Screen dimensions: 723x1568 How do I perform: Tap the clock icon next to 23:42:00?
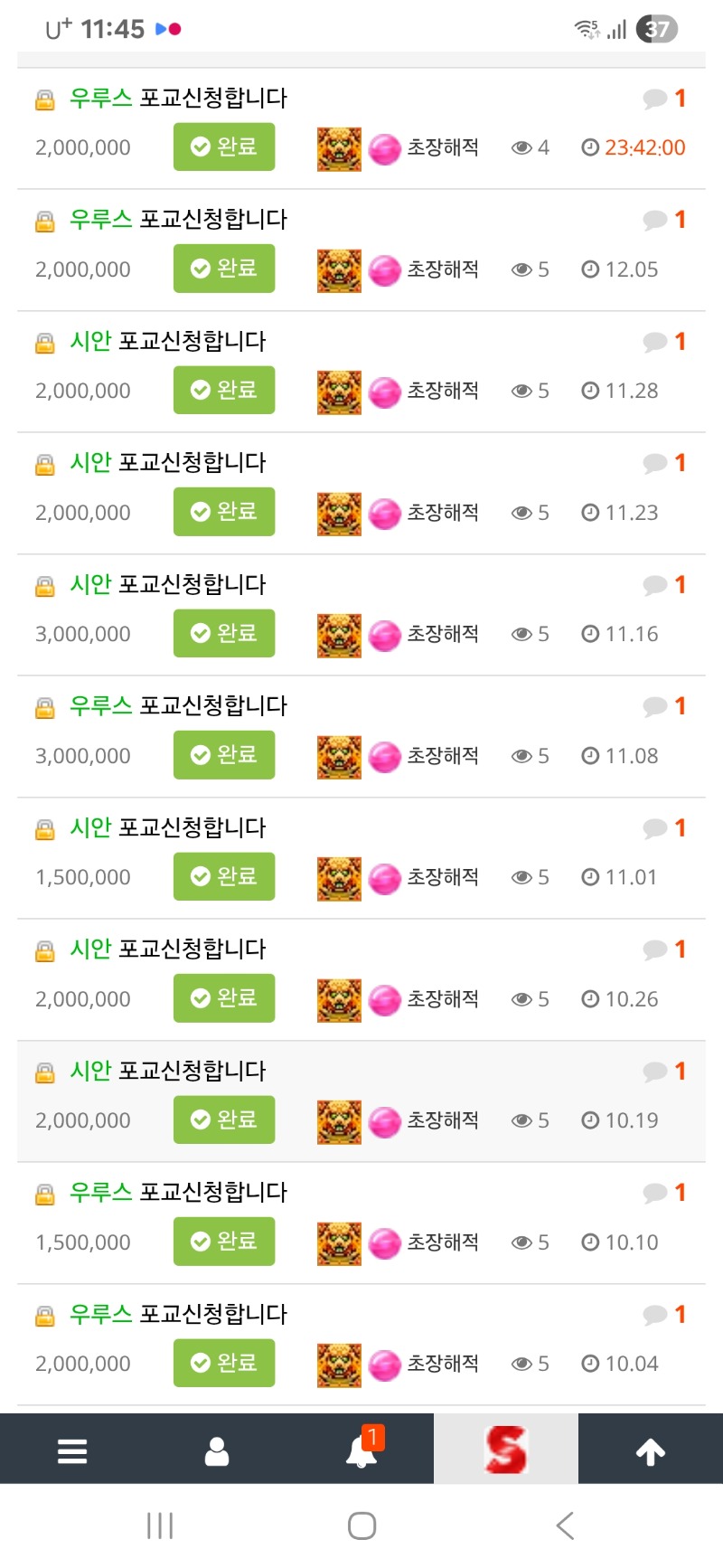point(590,146)
